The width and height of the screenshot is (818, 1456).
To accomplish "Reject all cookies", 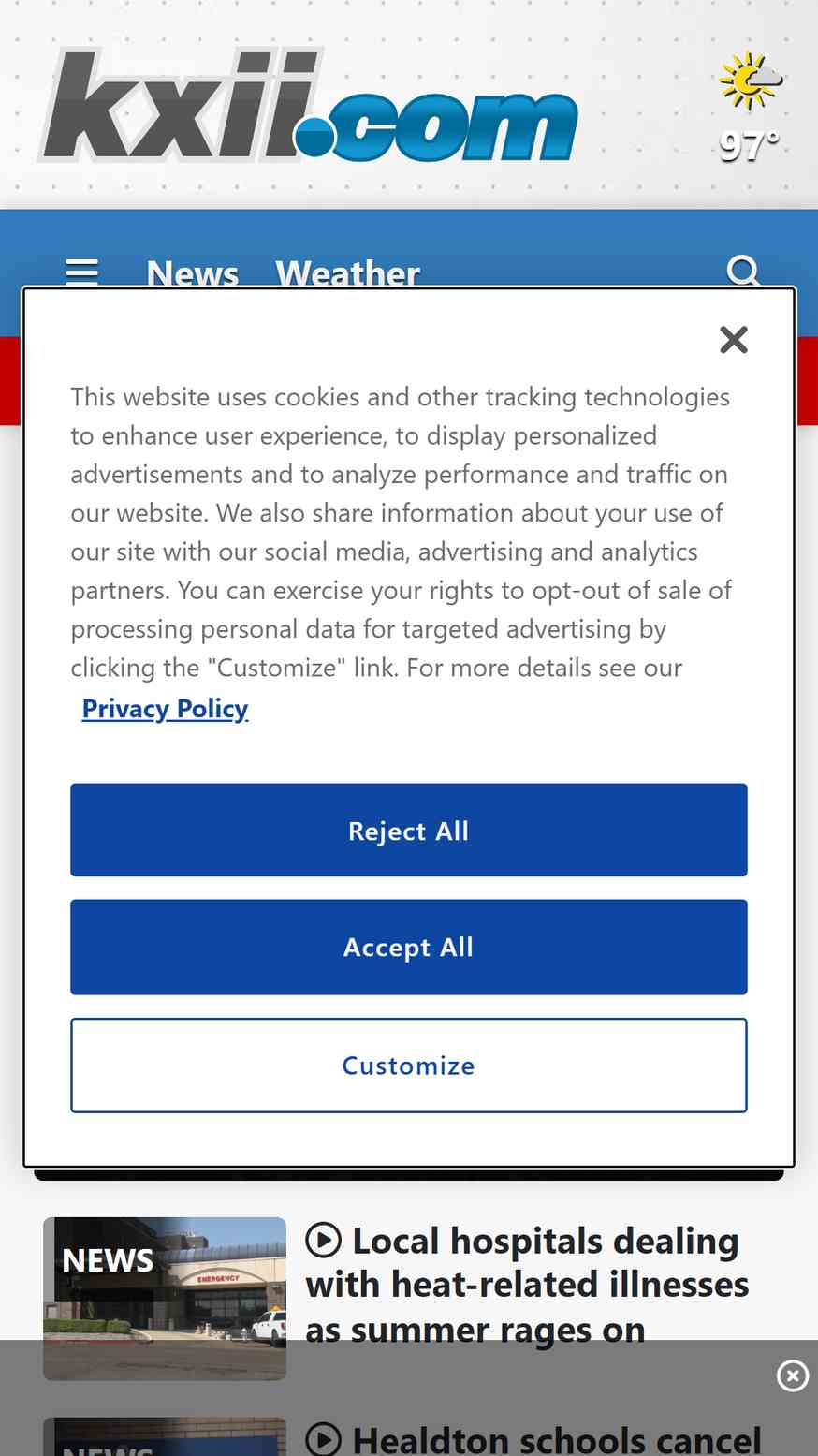I will tap(409, 830).
